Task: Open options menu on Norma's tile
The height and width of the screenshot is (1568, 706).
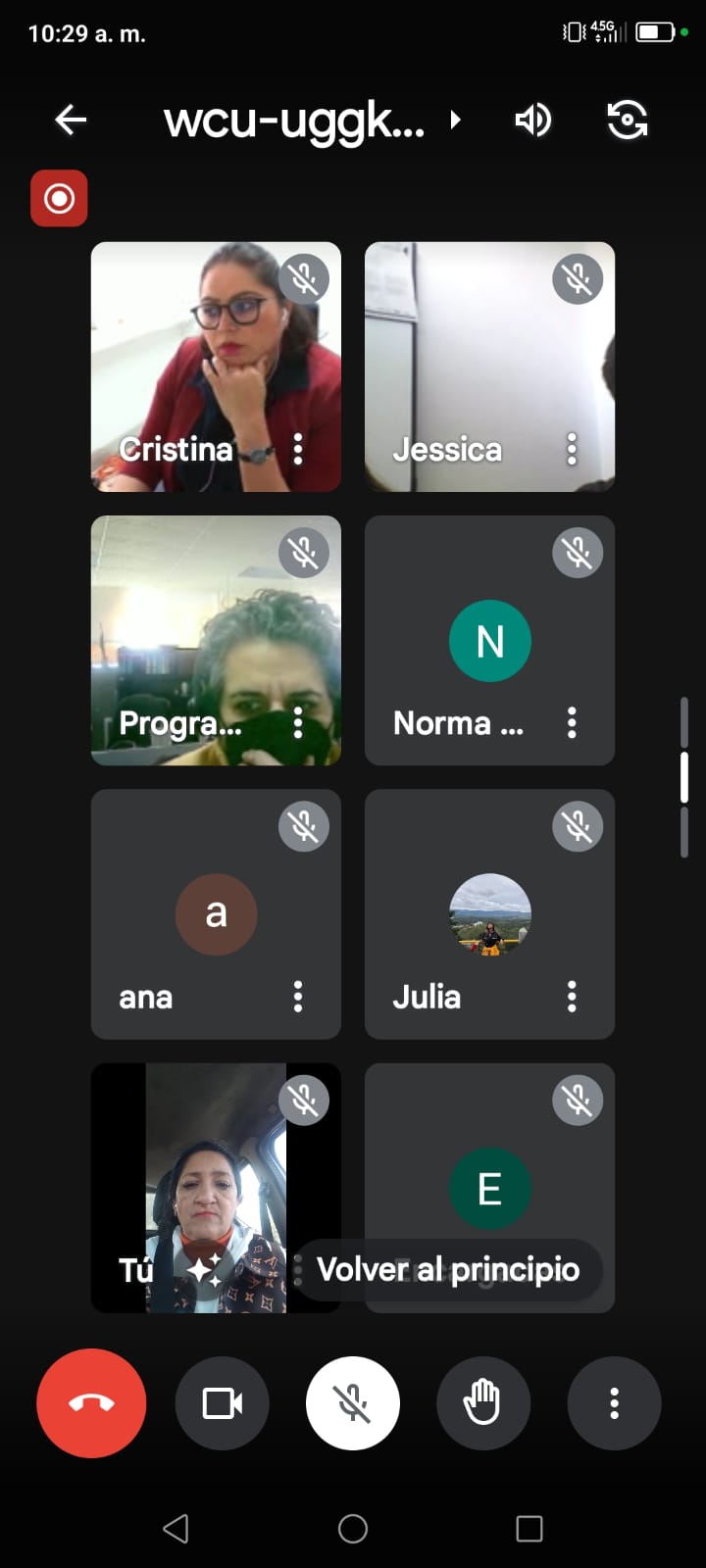Action: pyautogui.click(x=572, y=722)
